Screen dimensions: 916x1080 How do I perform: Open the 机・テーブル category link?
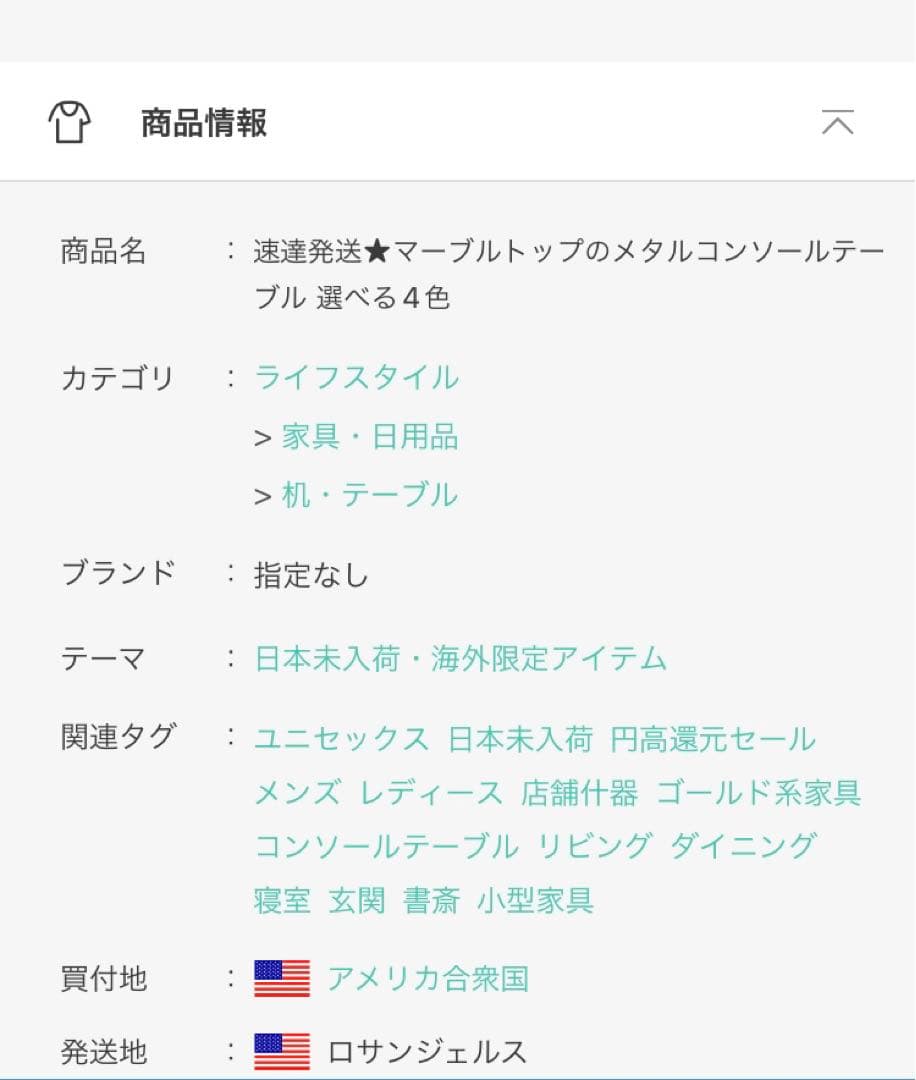coord(372,494)
